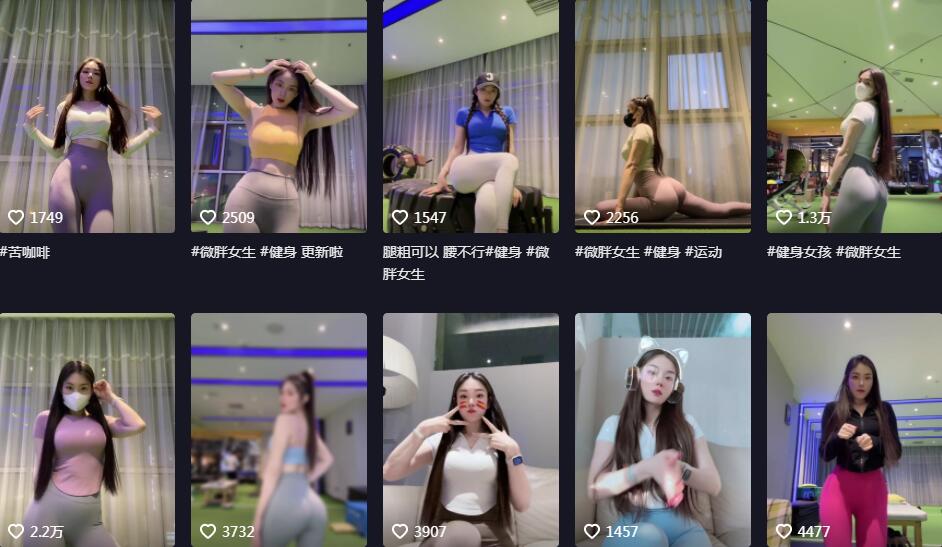View the video with 1.3万 likes
The image size is (942, 547).
click(x=854, y=115)
